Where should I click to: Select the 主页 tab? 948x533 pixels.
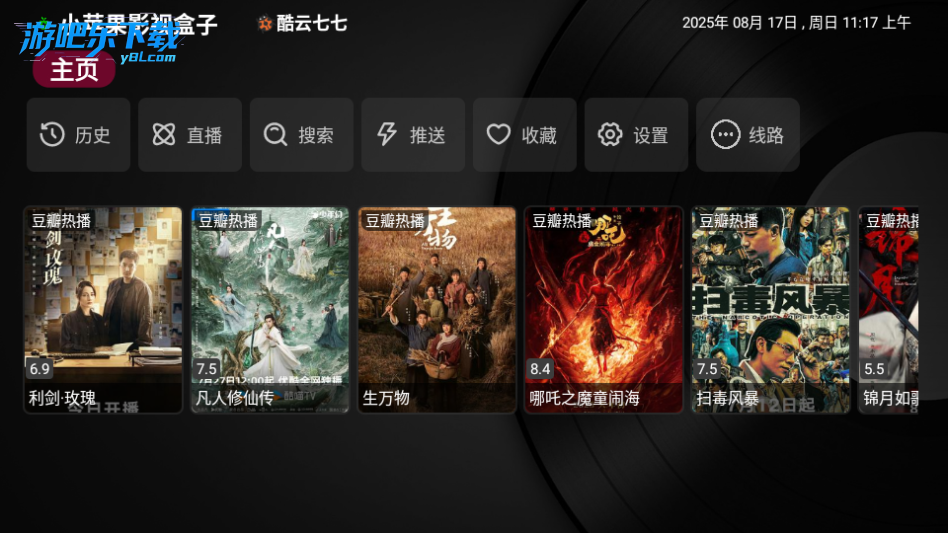point(74,70)
